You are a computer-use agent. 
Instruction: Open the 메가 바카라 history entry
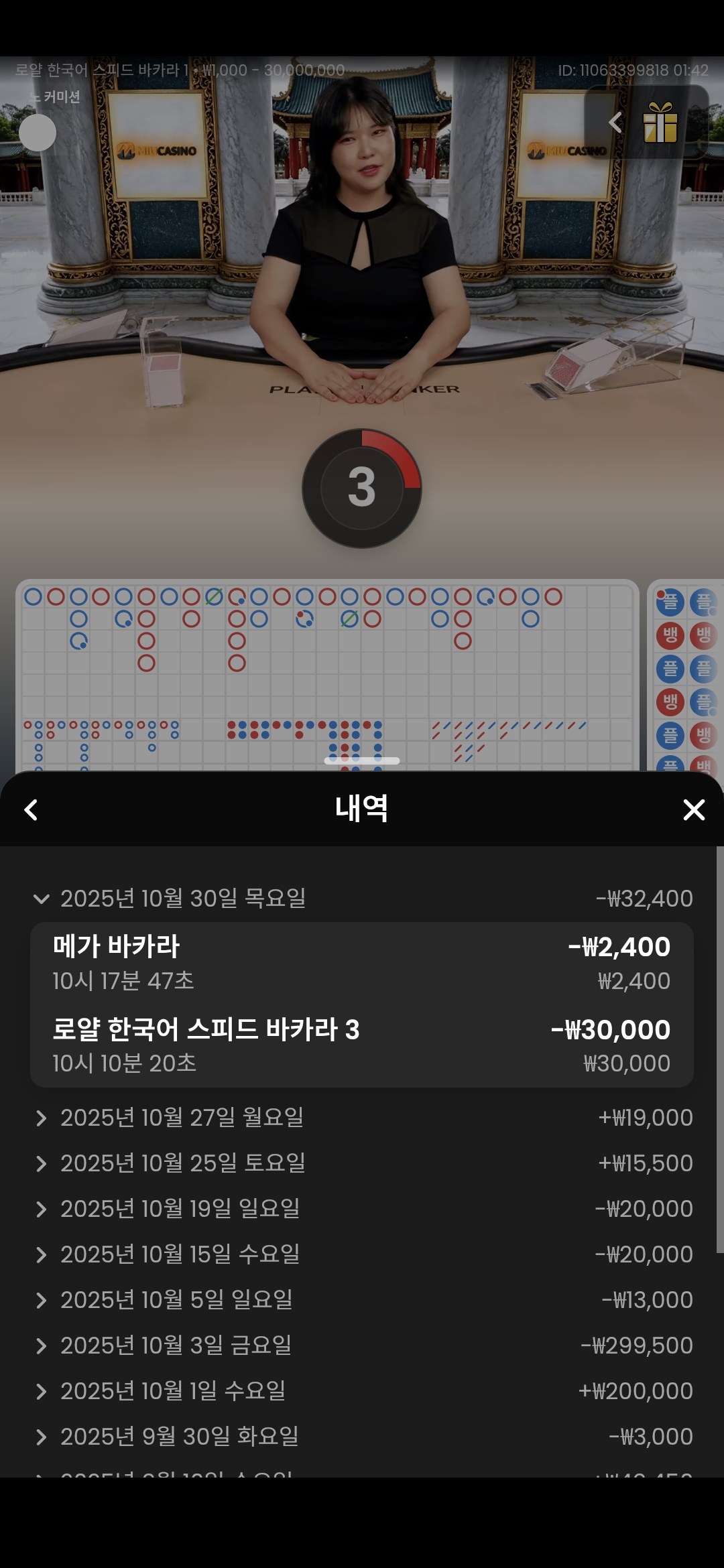(x=362, y=963)
